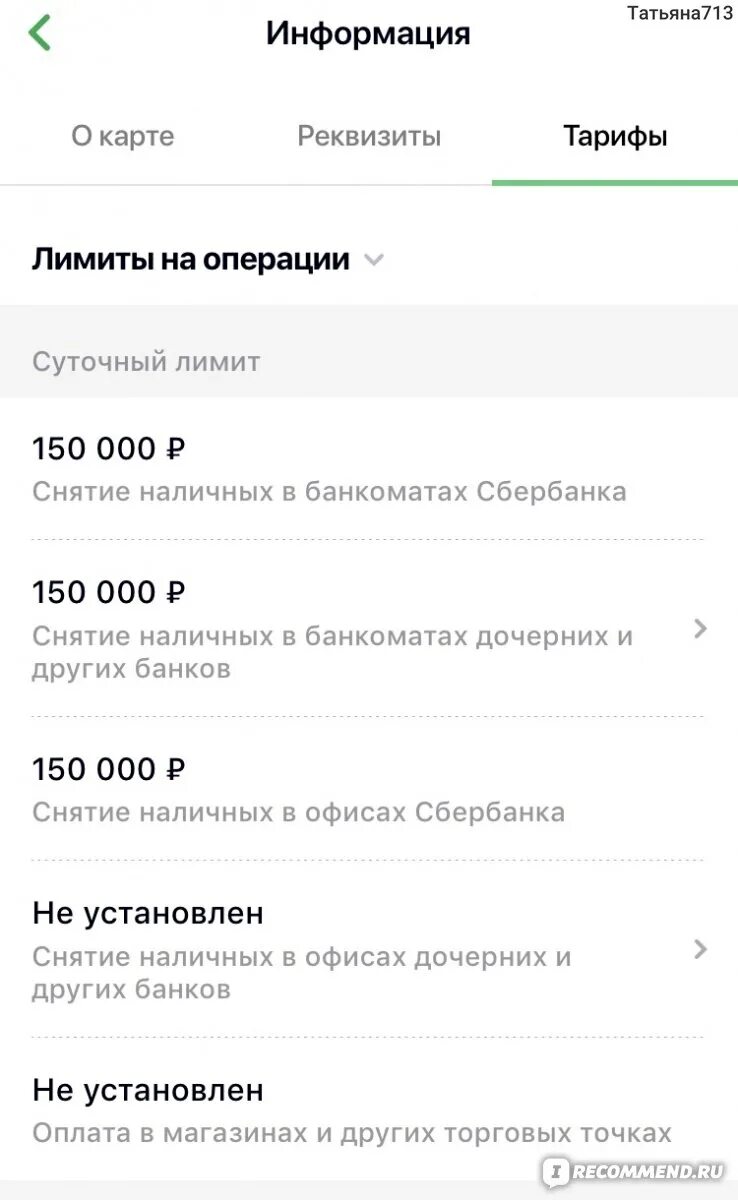Screen dimensions: 738x1200
Task: Open Снятие наличных в офисах дочерних и других банков
Action: click(x=369, y=948)
